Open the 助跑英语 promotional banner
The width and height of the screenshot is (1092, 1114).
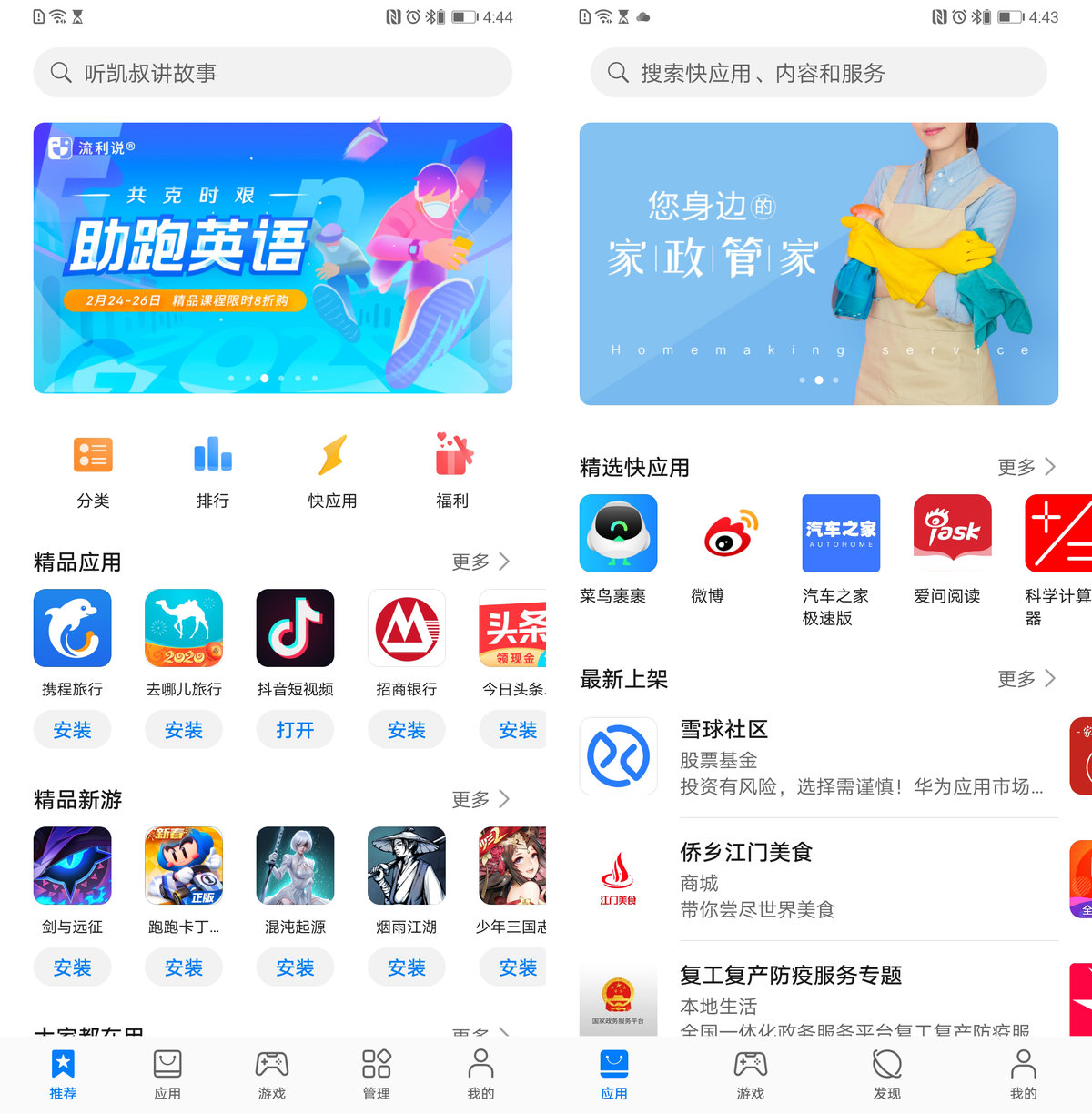[x=273, y=258]
